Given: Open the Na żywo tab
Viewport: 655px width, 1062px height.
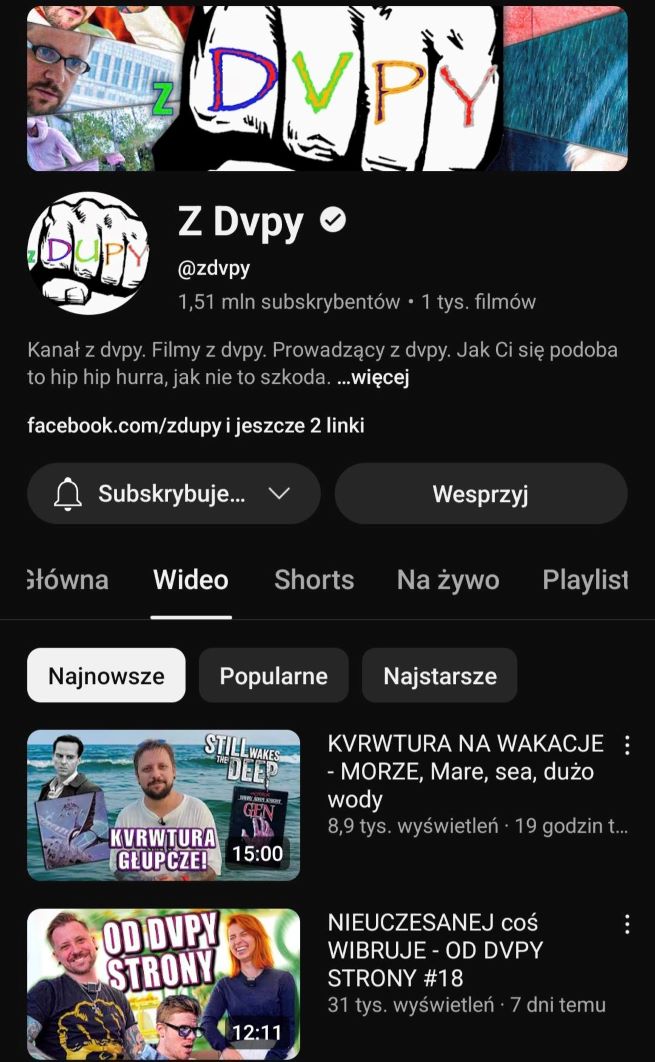Looking at the screenshot, I should pos(447,580).
